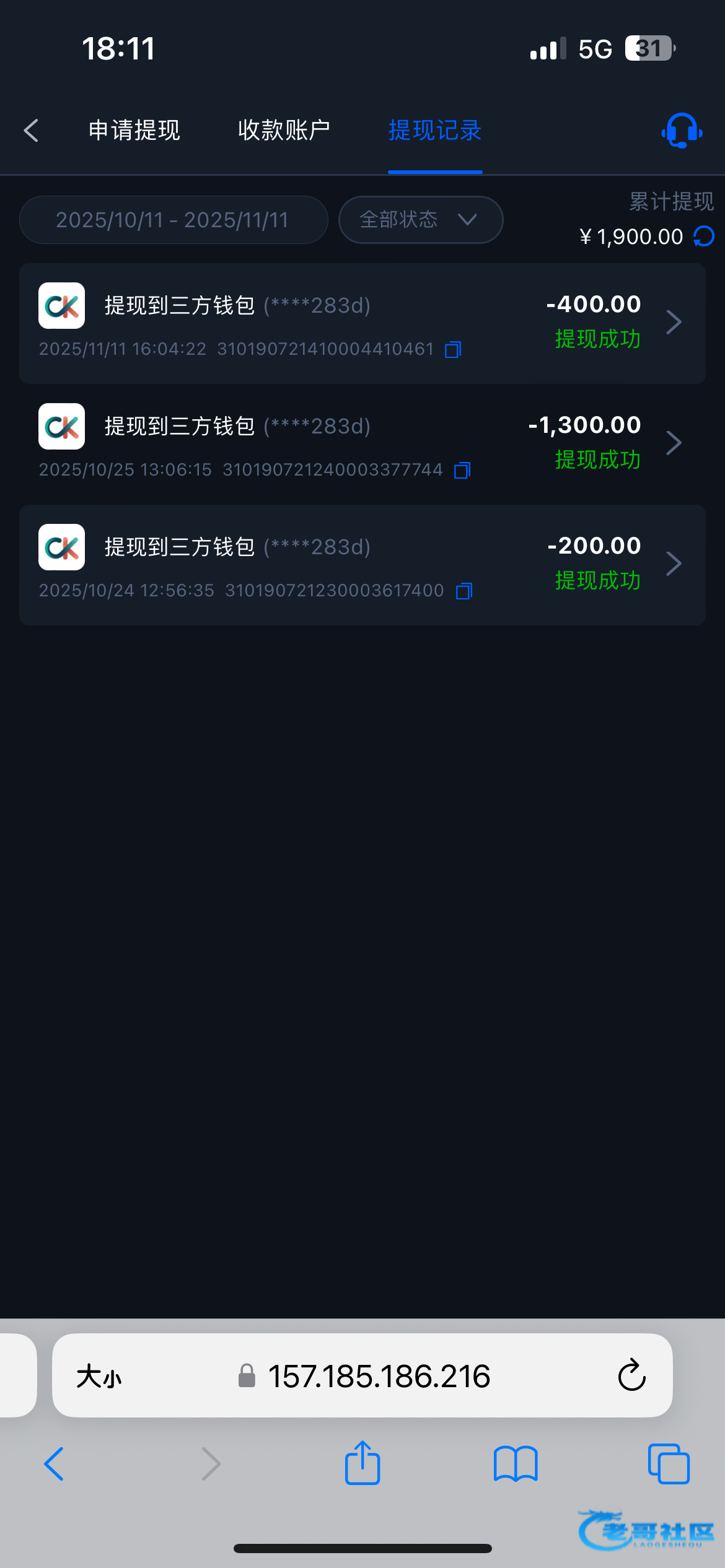This screenshot has width=725, height=1568.
Task: Open the date range 2025/10/11 - 2025/11/11 picker
Action: tap(173, 220)
